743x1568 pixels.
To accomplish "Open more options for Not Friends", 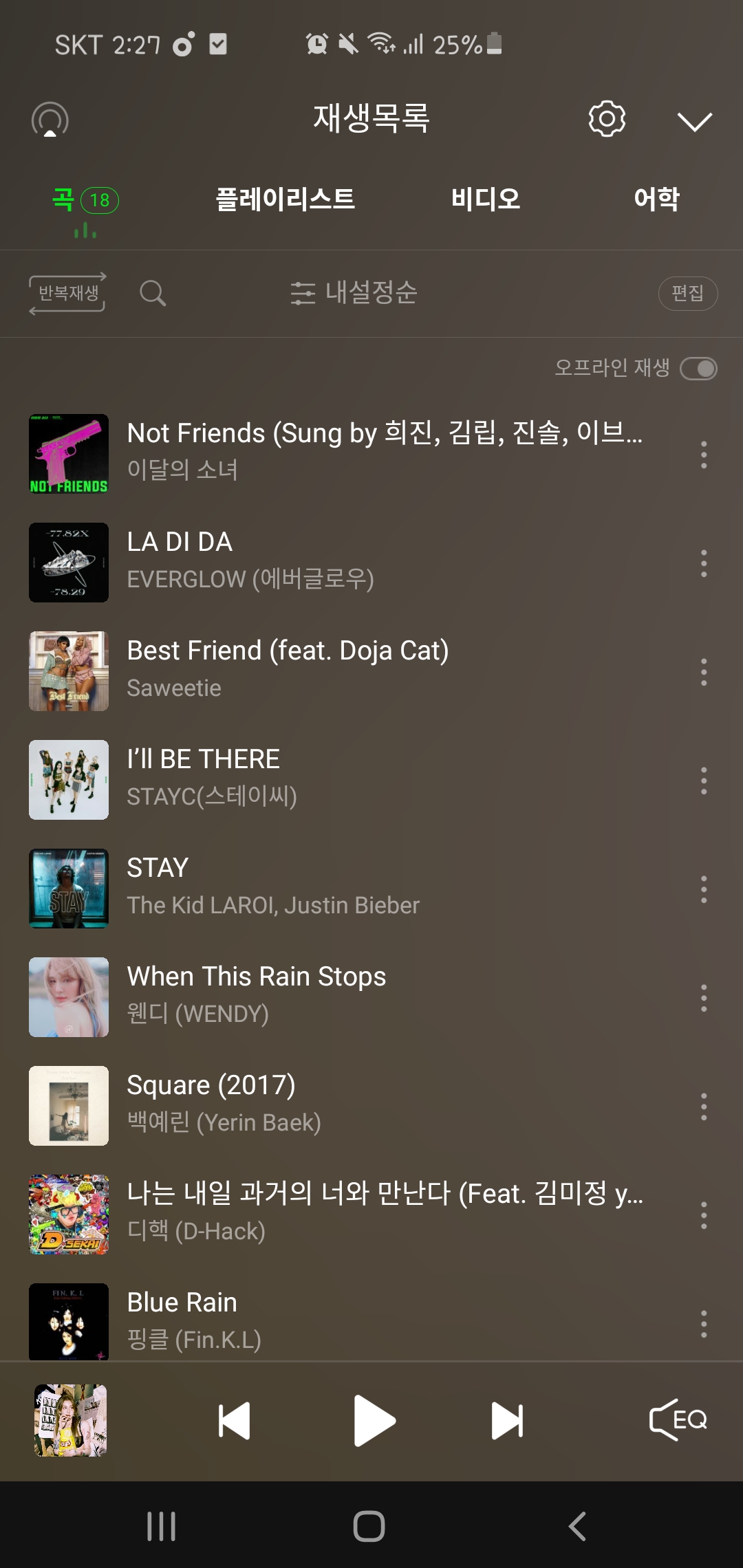I will click(704, 455).
